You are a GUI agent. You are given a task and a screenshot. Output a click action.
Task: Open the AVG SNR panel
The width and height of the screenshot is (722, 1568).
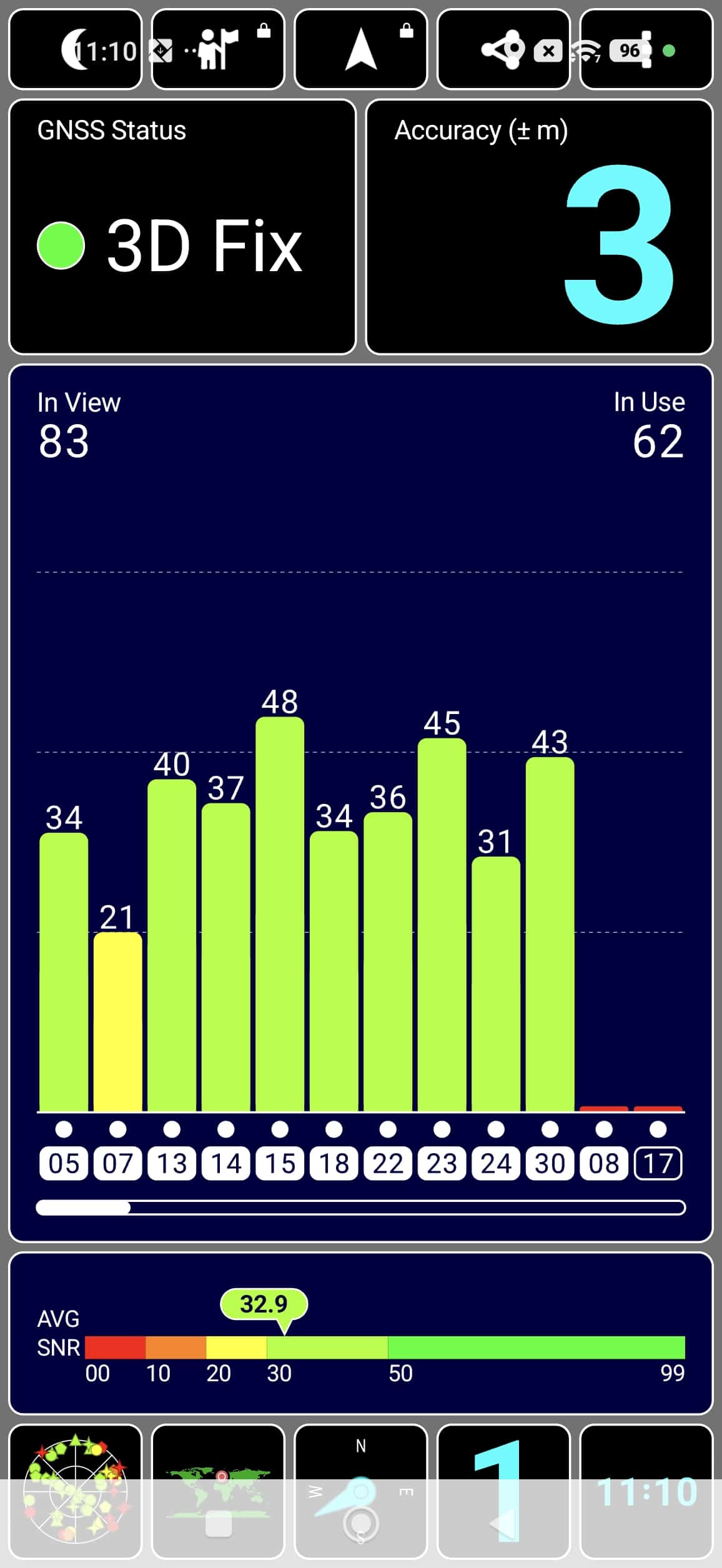pos(360,1335)
